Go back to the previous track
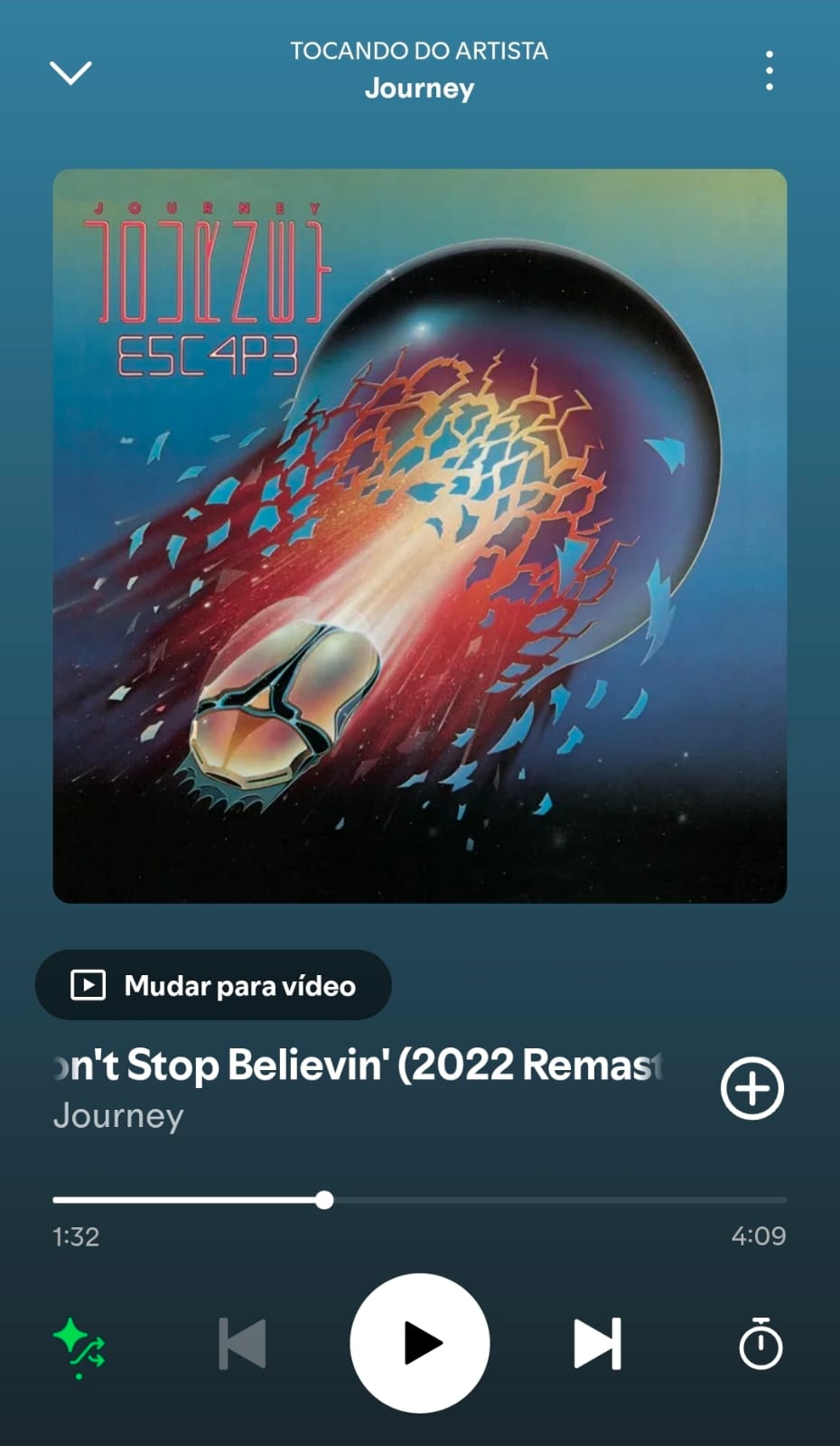This screenshot has height=1446, width=840. [x=242, y=1344]
